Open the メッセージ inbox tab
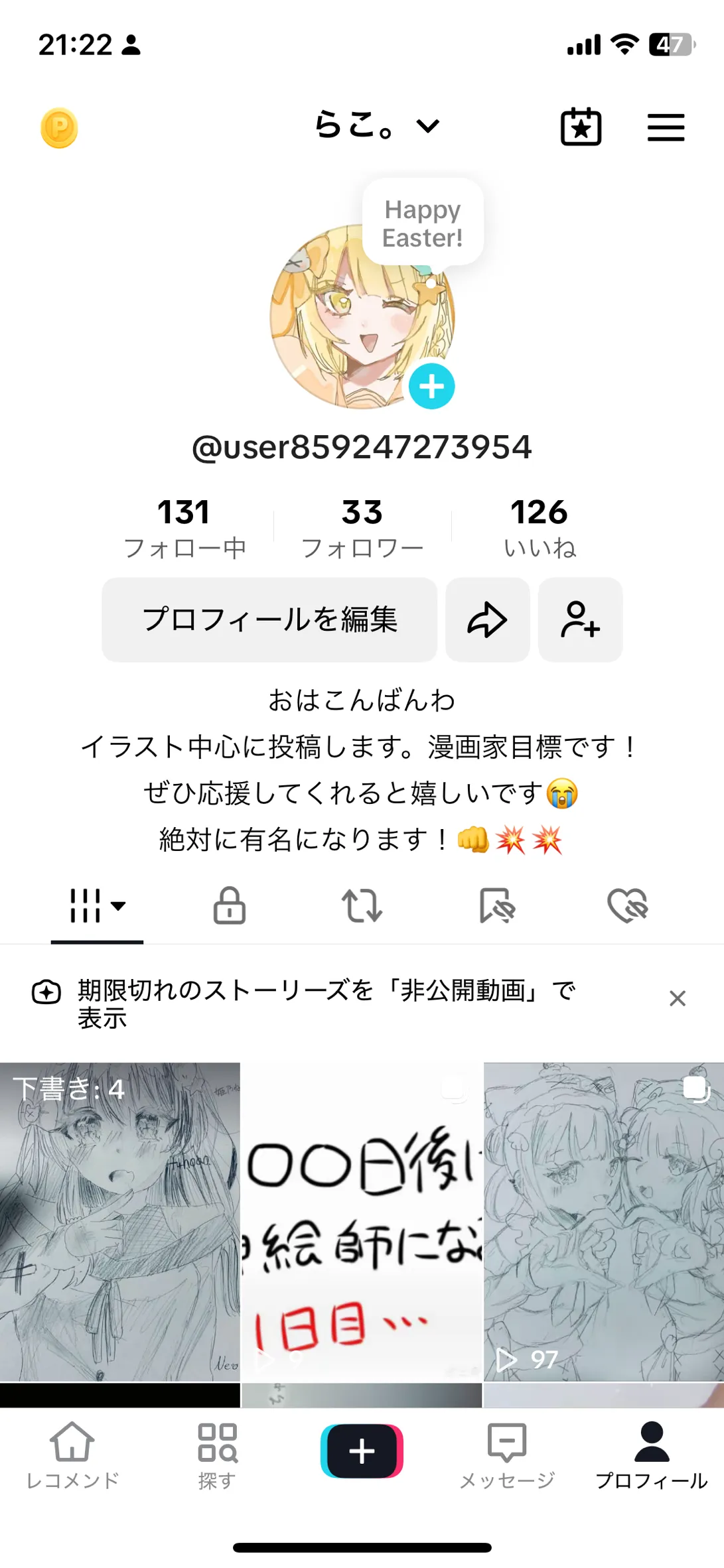This screenshot has height=1568, width=724. [507, 1455]
